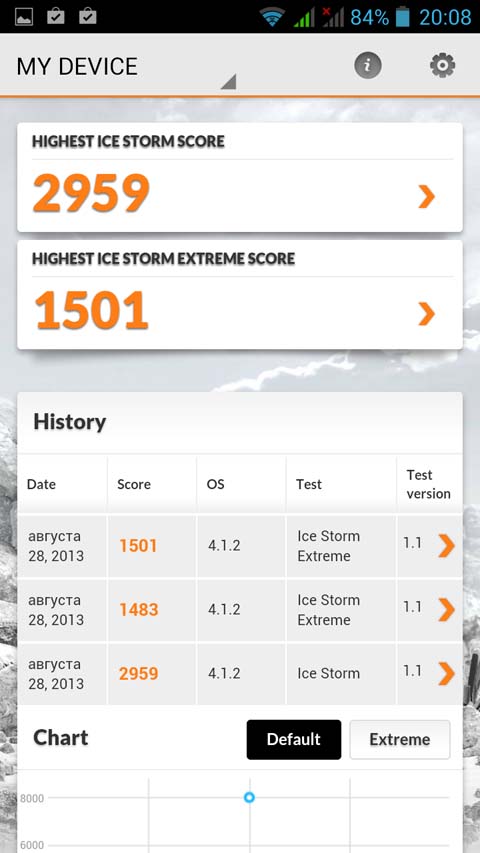Open the Highest Ice Storm Extreme Score card
Image resolution: width=480 pixels, height=853 pixels.
240,295
